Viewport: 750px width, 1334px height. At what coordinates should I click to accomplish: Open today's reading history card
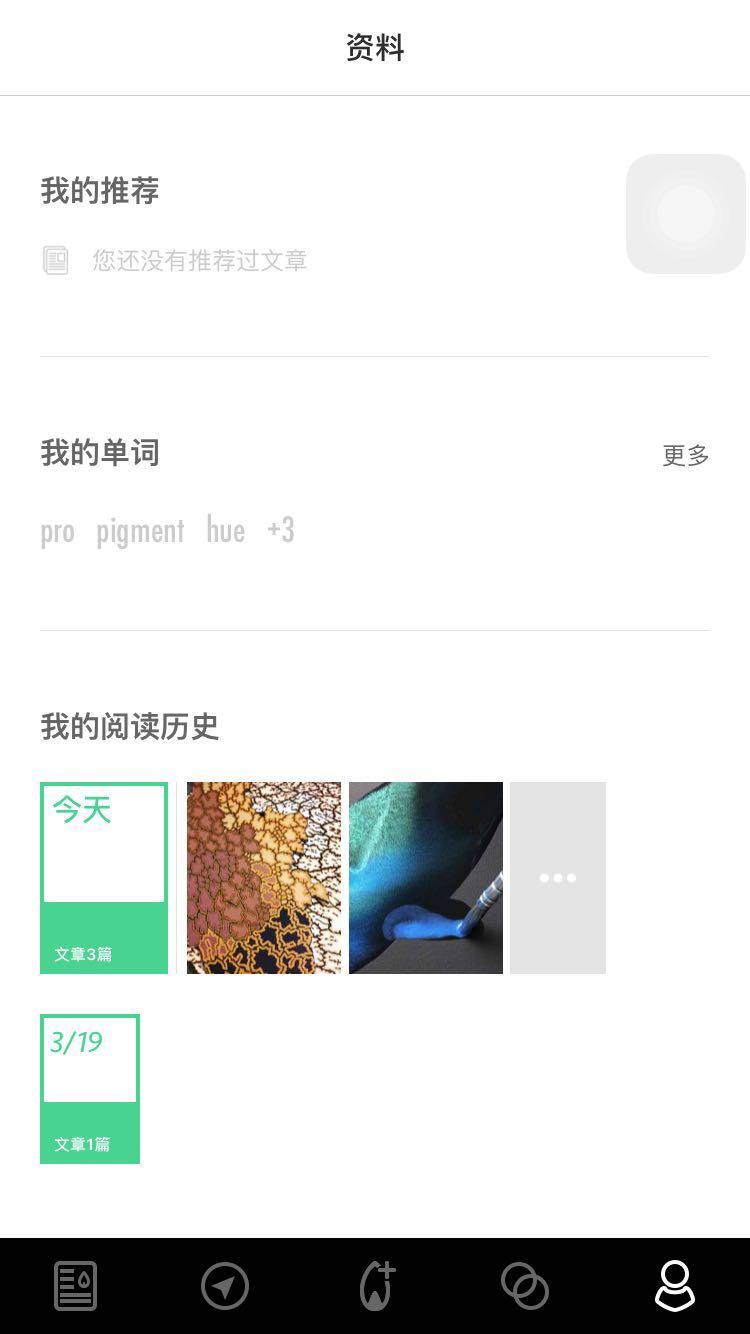(x=103, y=877)
